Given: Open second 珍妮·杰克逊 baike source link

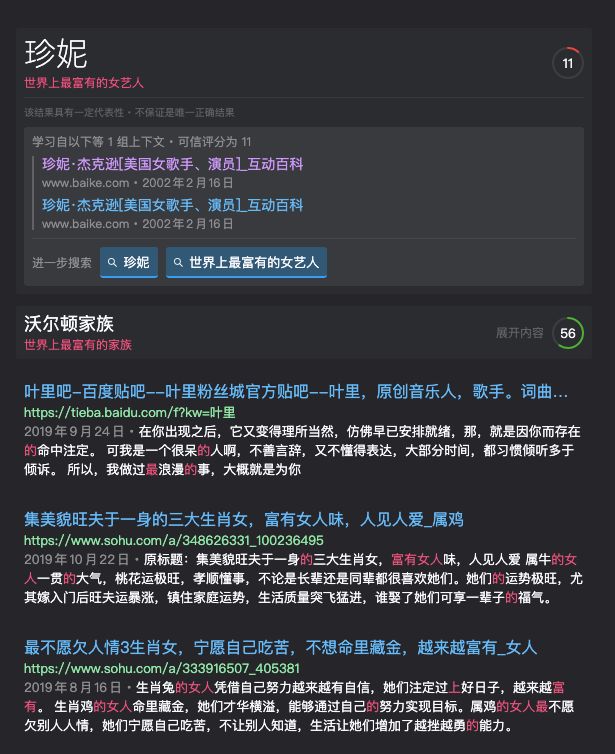Looking at the screenshot, I should tap(172, 204).
